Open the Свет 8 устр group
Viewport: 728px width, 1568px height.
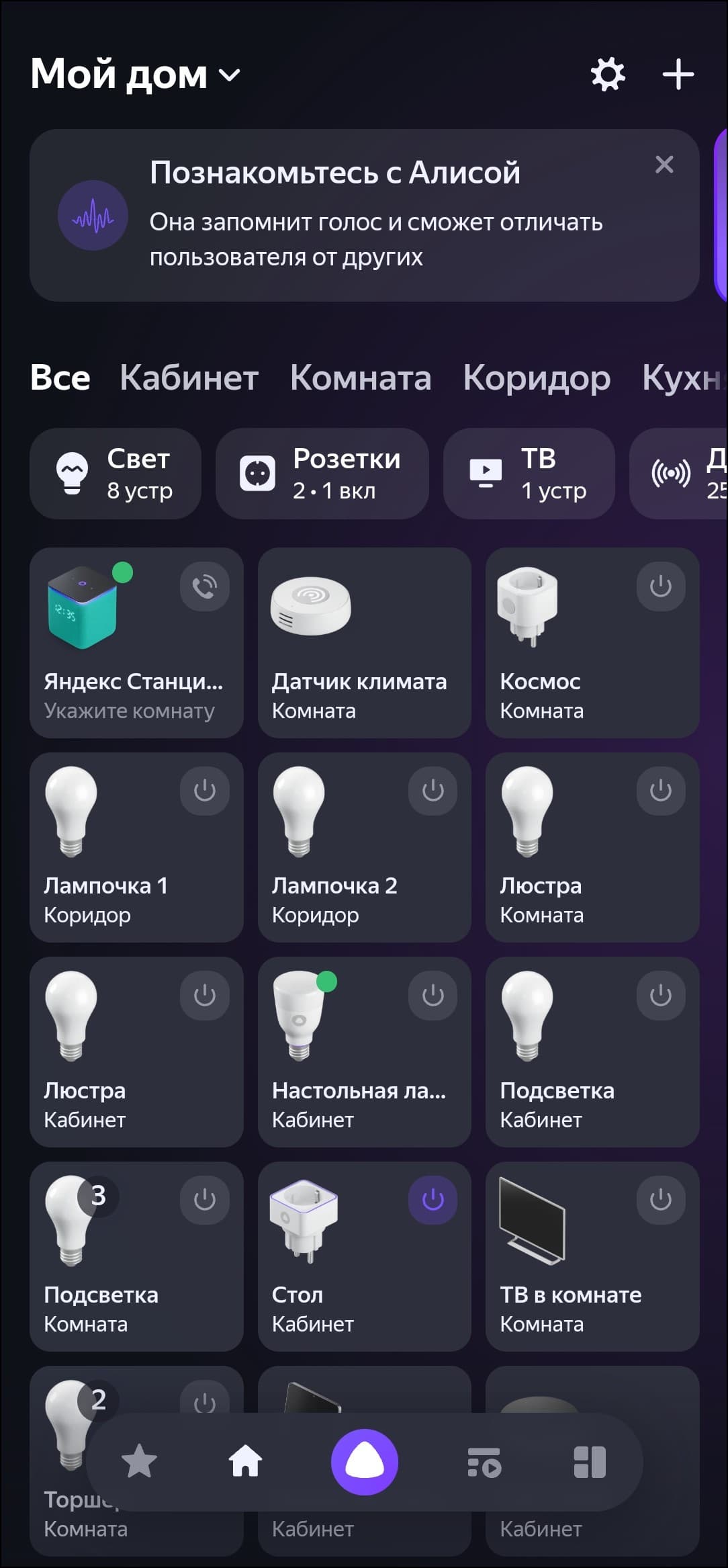[116, 474]
